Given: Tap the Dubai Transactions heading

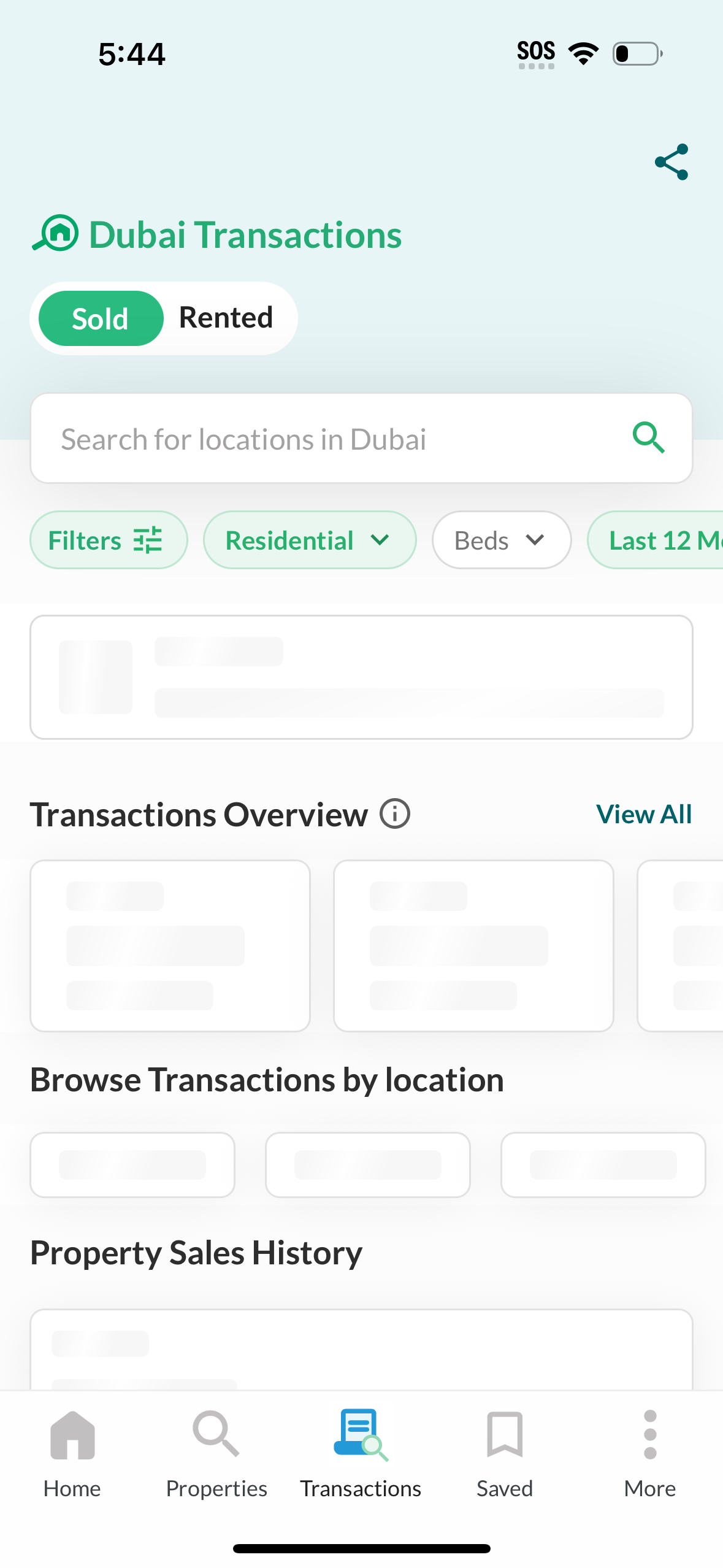Looking at the screenshot, I should pyautogui.click(x=245, y=234).
